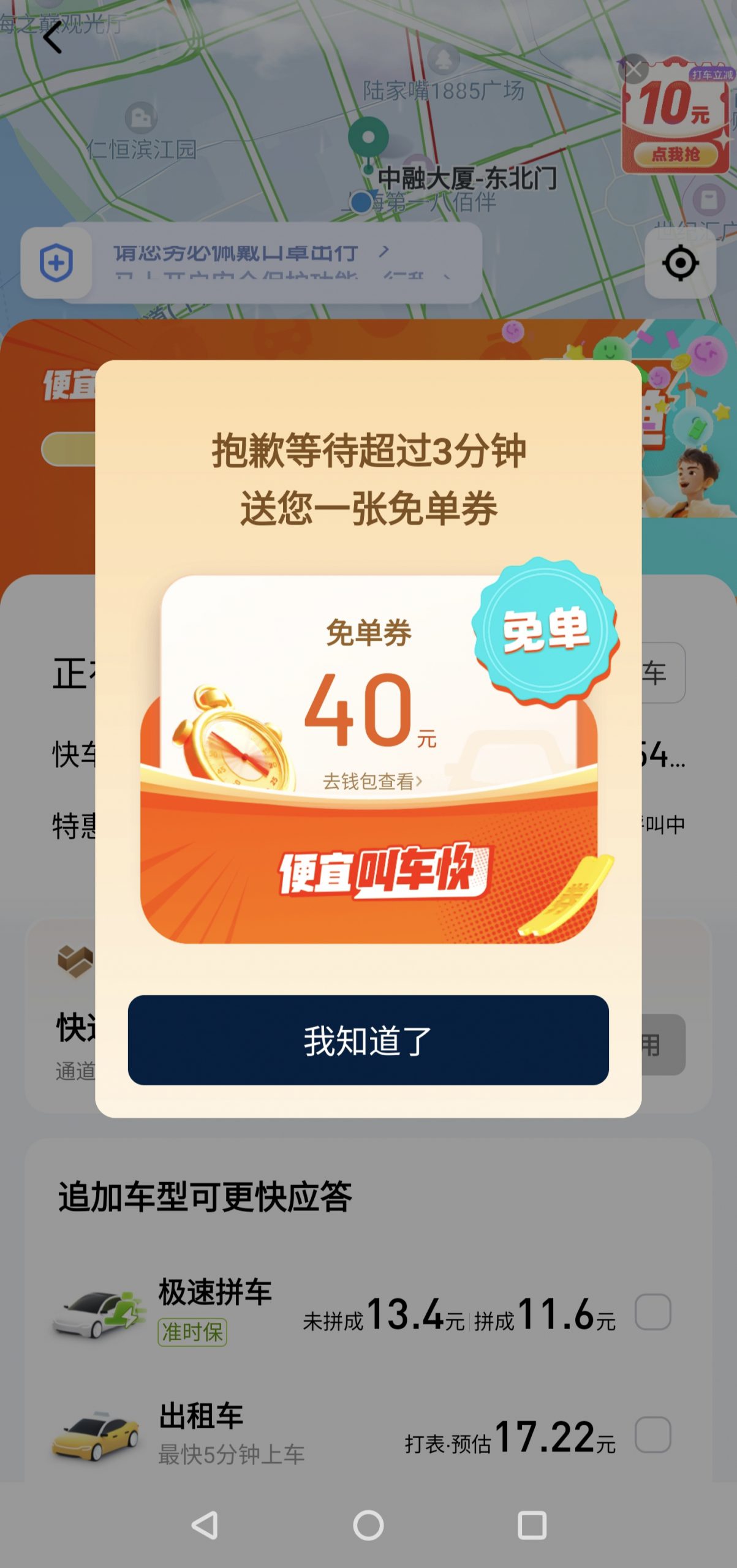This screenshot has width=737, height=1568.
Task: Tap the system back button
Action: (x=205, y=1525)
